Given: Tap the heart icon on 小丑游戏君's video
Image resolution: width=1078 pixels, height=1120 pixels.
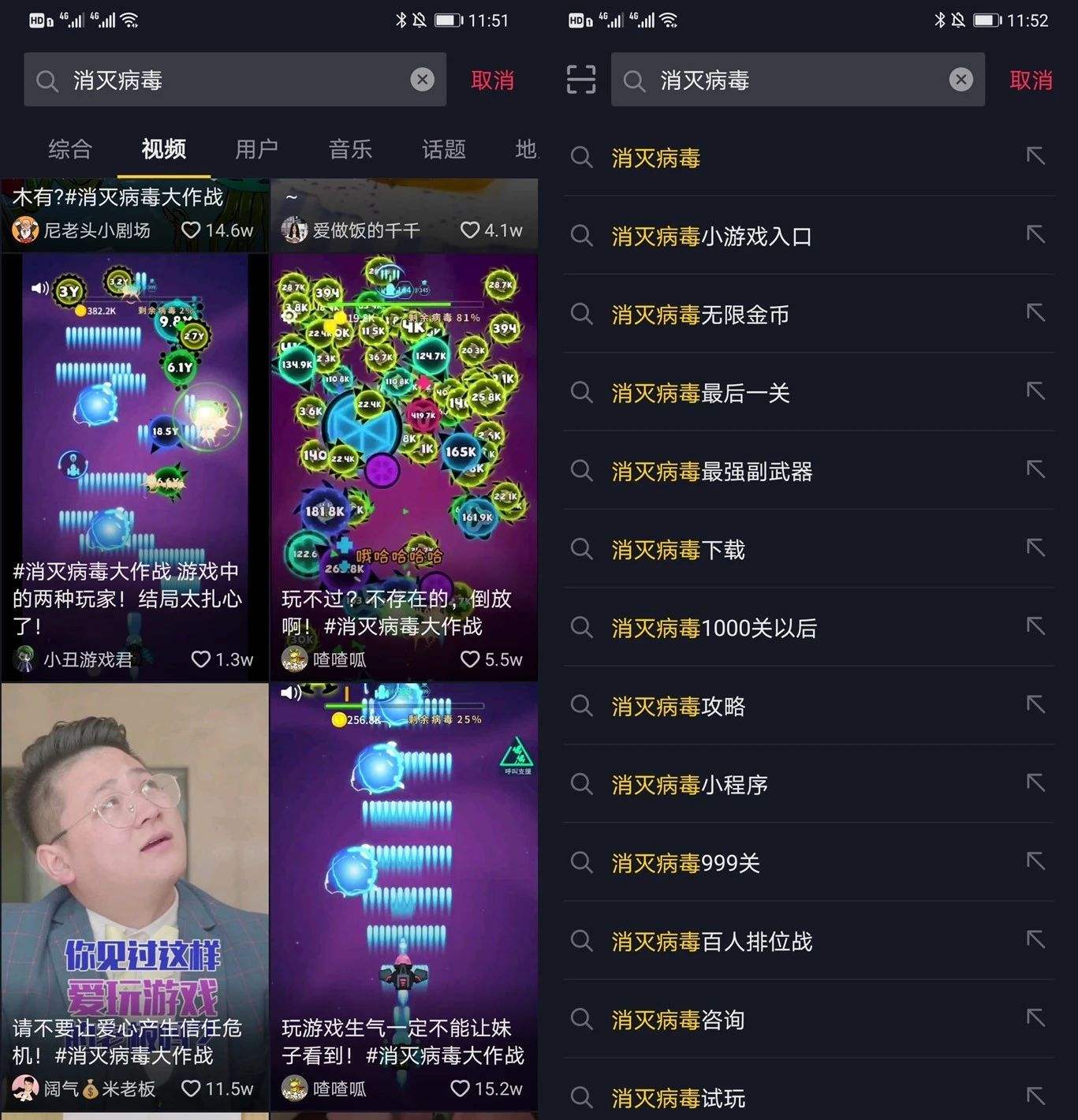Looking at the screenshot, I should tap(202, 659).
